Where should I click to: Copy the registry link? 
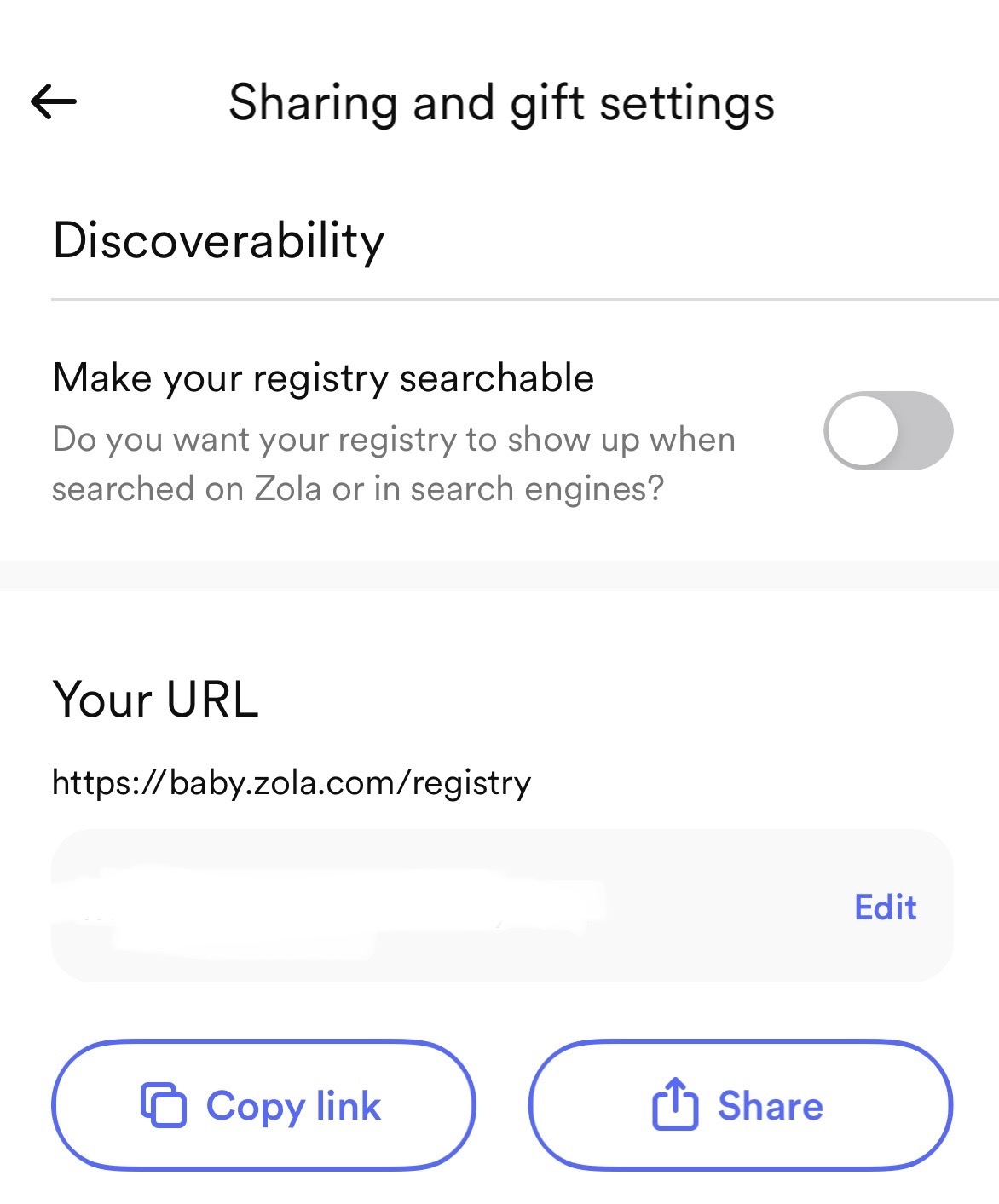pos(263,1106)
